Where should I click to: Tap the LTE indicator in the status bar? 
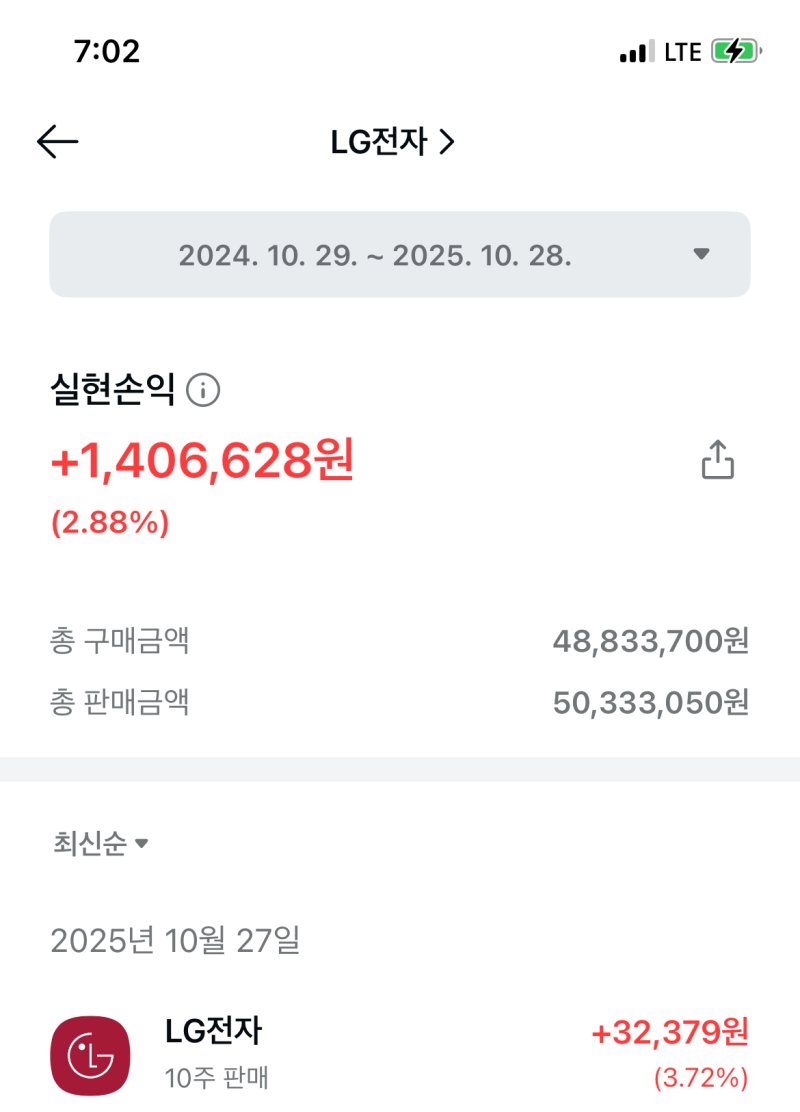(x=684, y=52)
